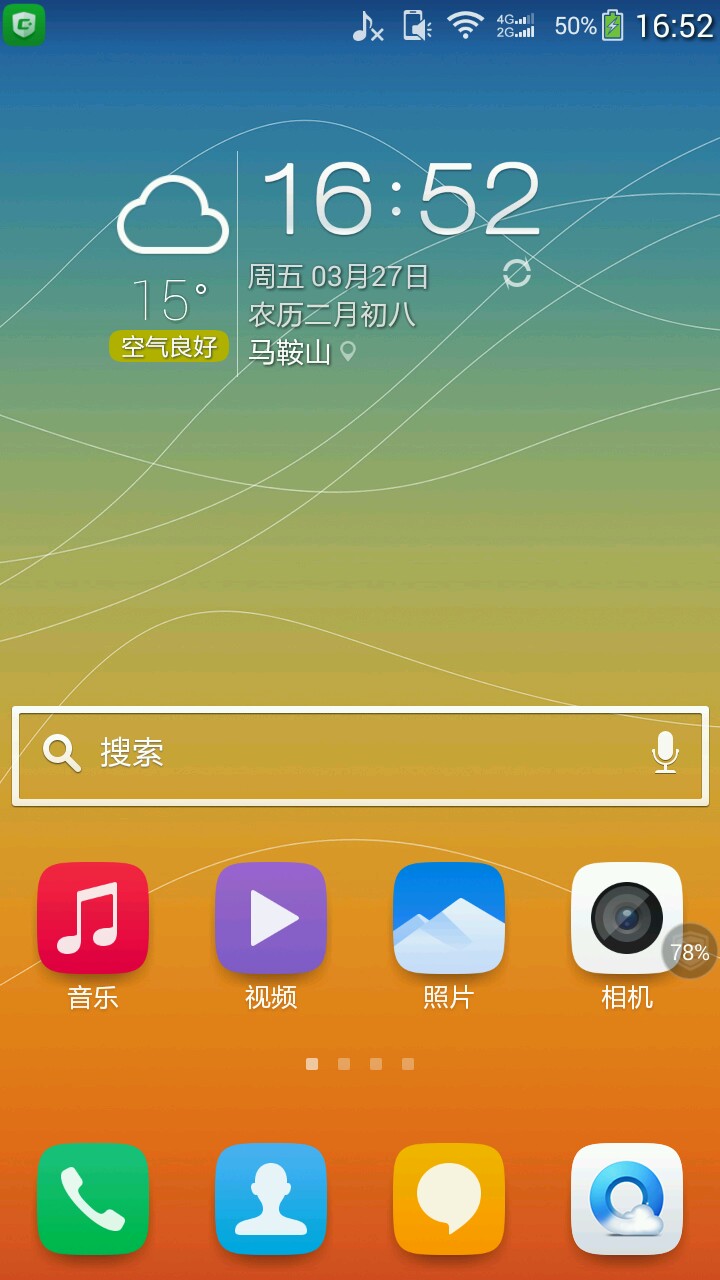The width and height of the screenshot is (720, 1280).
Task: Start voice search with the microphone
Action: pyautogui.click(x=665, y=753)
